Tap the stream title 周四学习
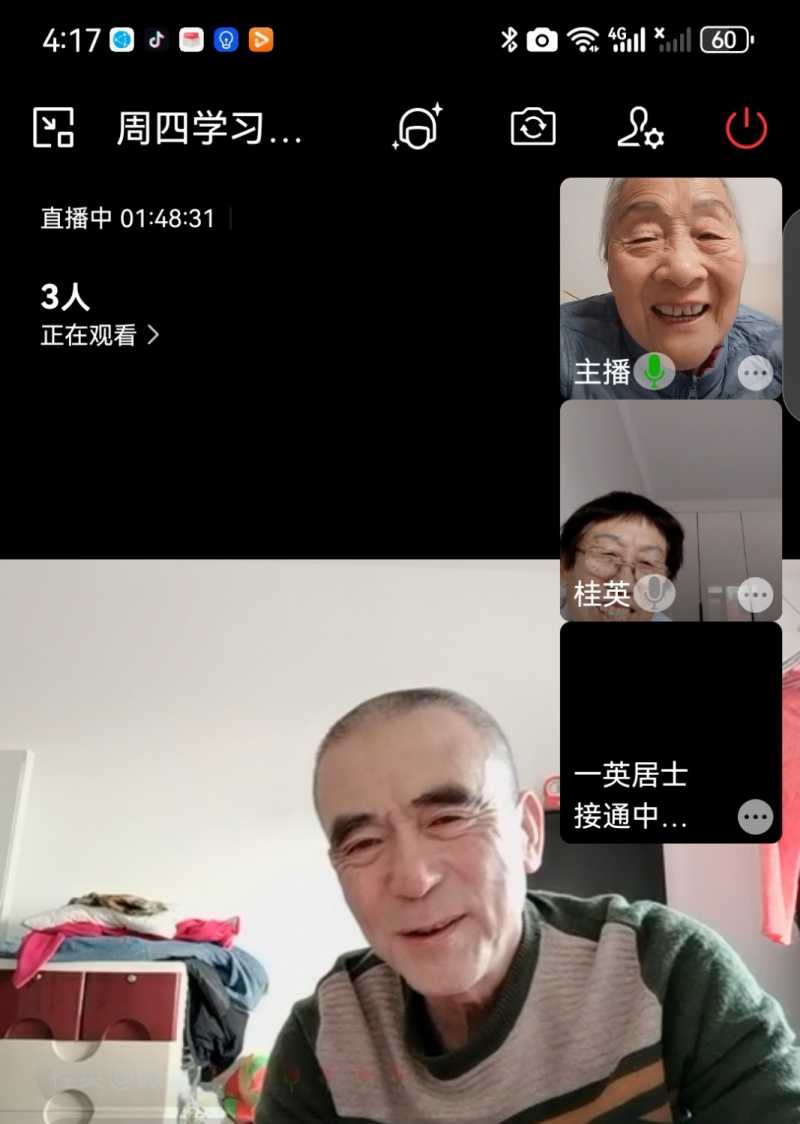 pyautogui.click(x=200, y=127)
